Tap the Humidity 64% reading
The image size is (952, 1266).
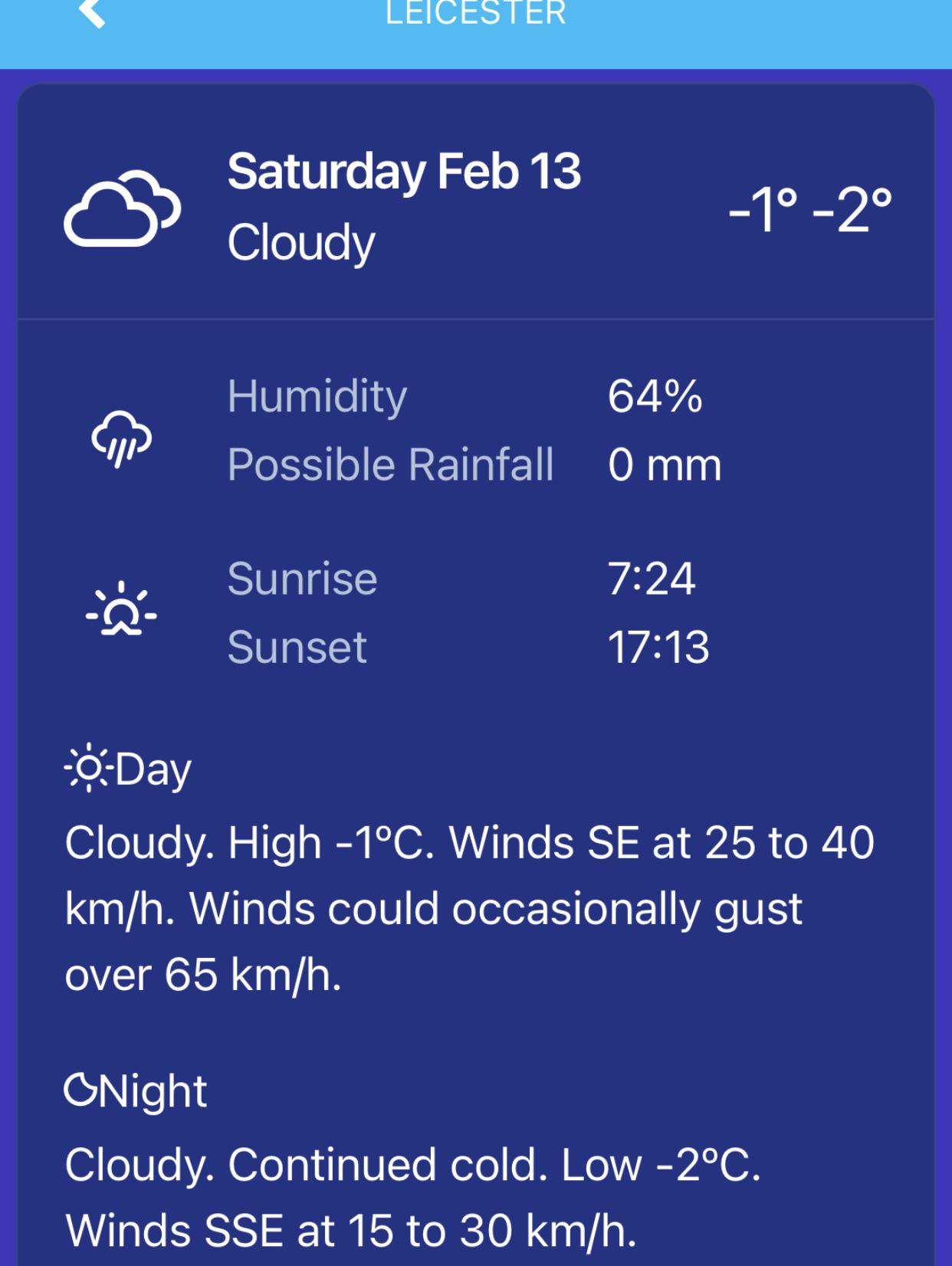[x=655, y=397]
